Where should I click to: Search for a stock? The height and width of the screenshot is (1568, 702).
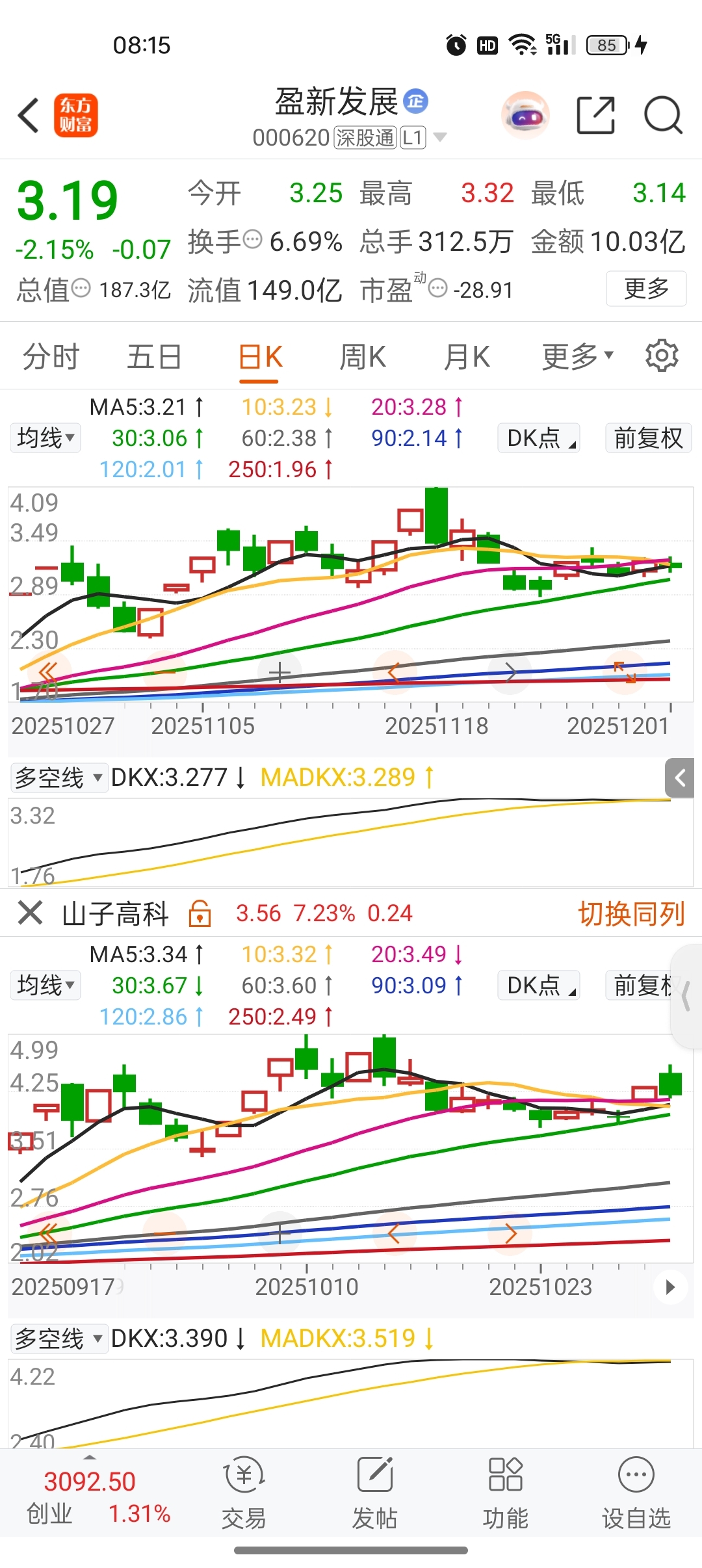pyautogui.click(x=662, y=116)
